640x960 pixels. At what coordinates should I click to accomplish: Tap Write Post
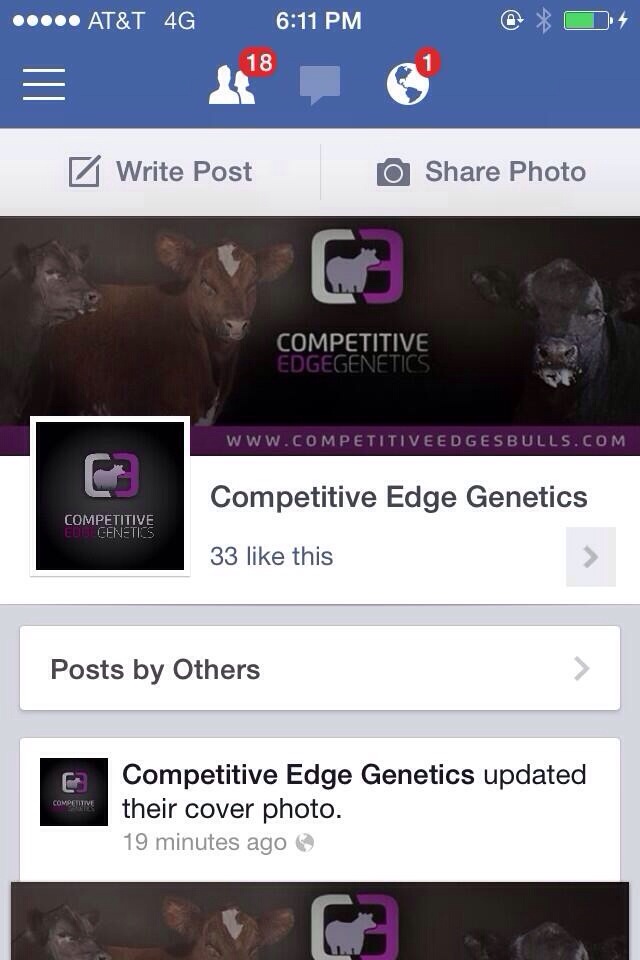(x=162, y=172)
